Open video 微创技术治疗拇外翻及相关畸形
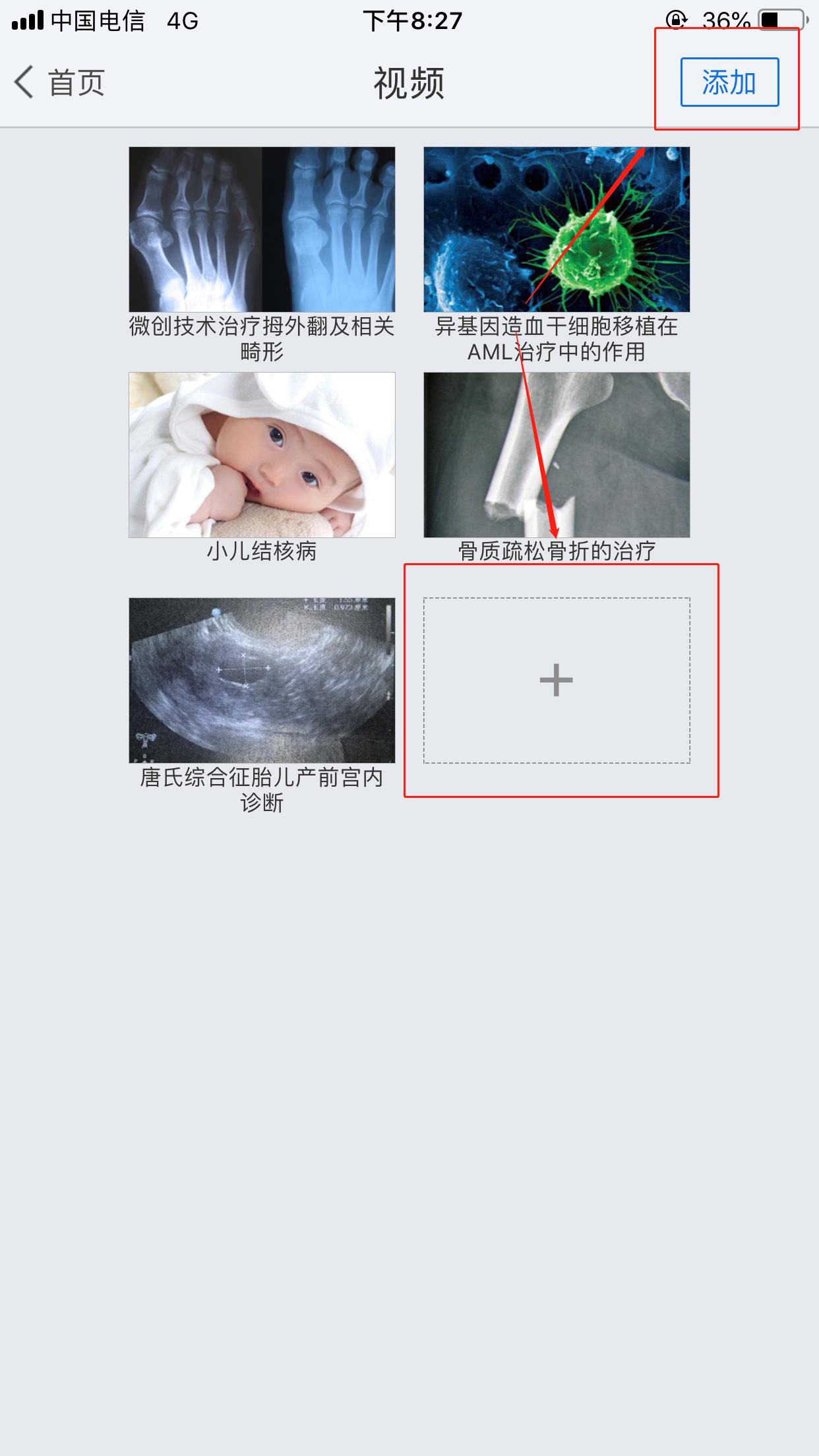This screenshot has width=819, height=1456. [262, 229]
